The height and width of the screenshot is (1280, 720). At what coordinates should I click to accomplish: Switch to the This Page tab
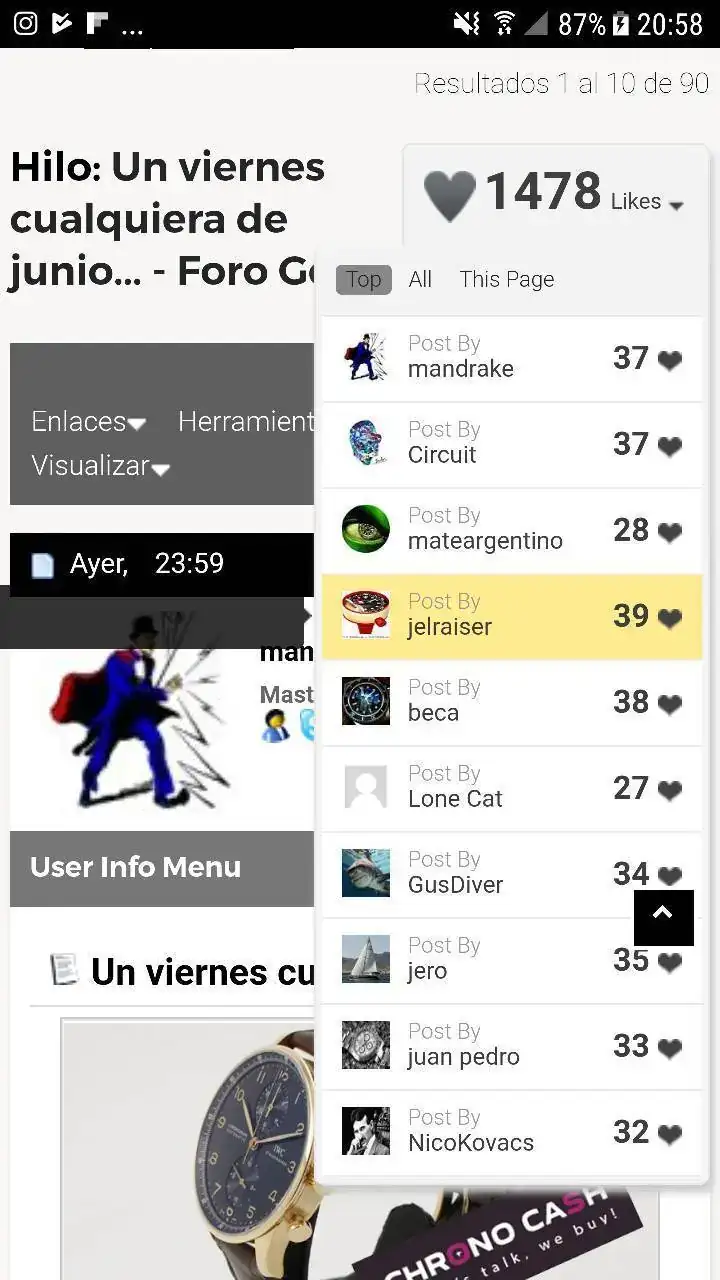tap(506, 280)
